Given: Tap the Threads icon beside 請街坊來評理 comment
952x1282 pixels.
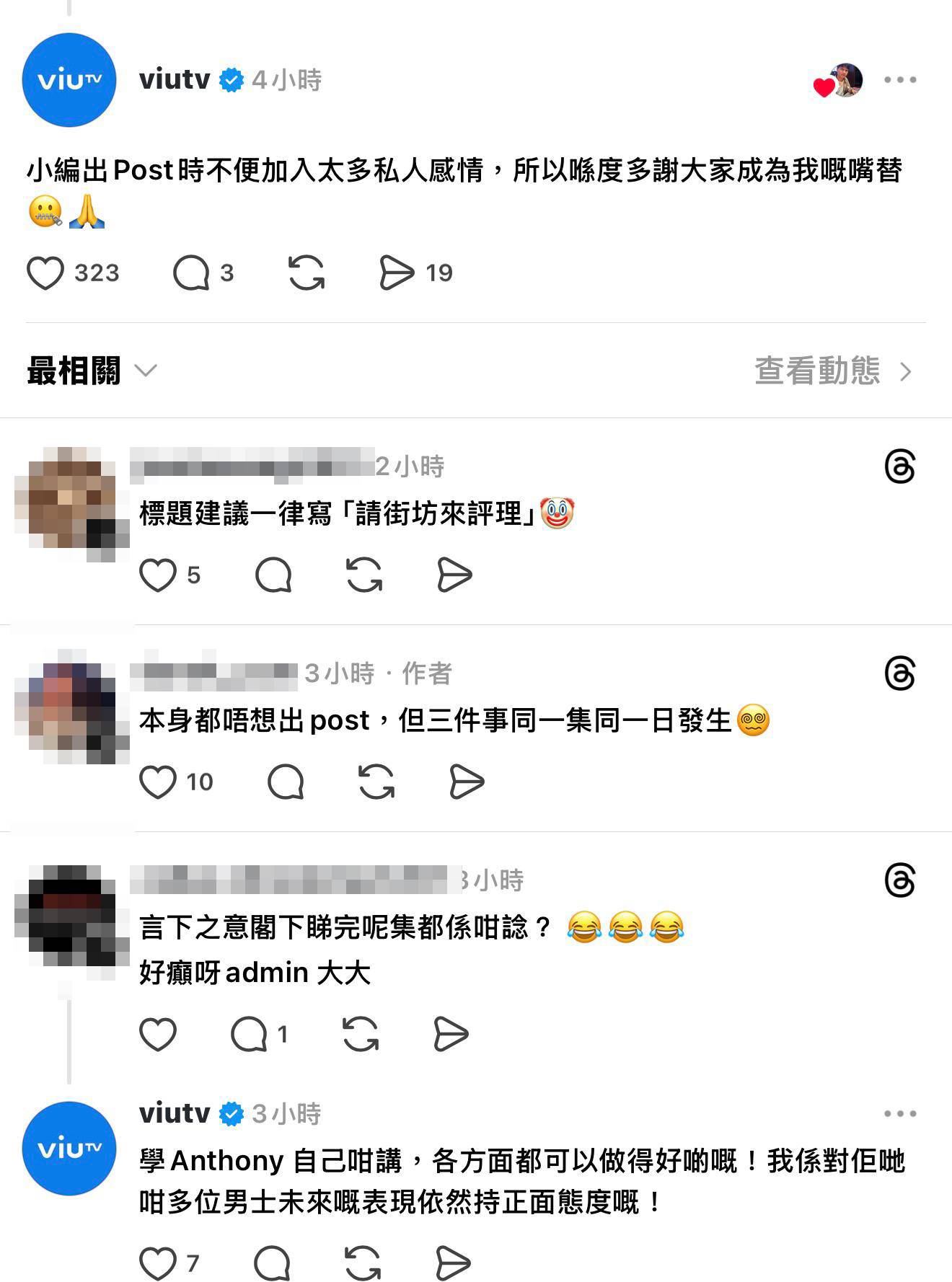Looking at the screenshot, I should click(x=899, y=467).
